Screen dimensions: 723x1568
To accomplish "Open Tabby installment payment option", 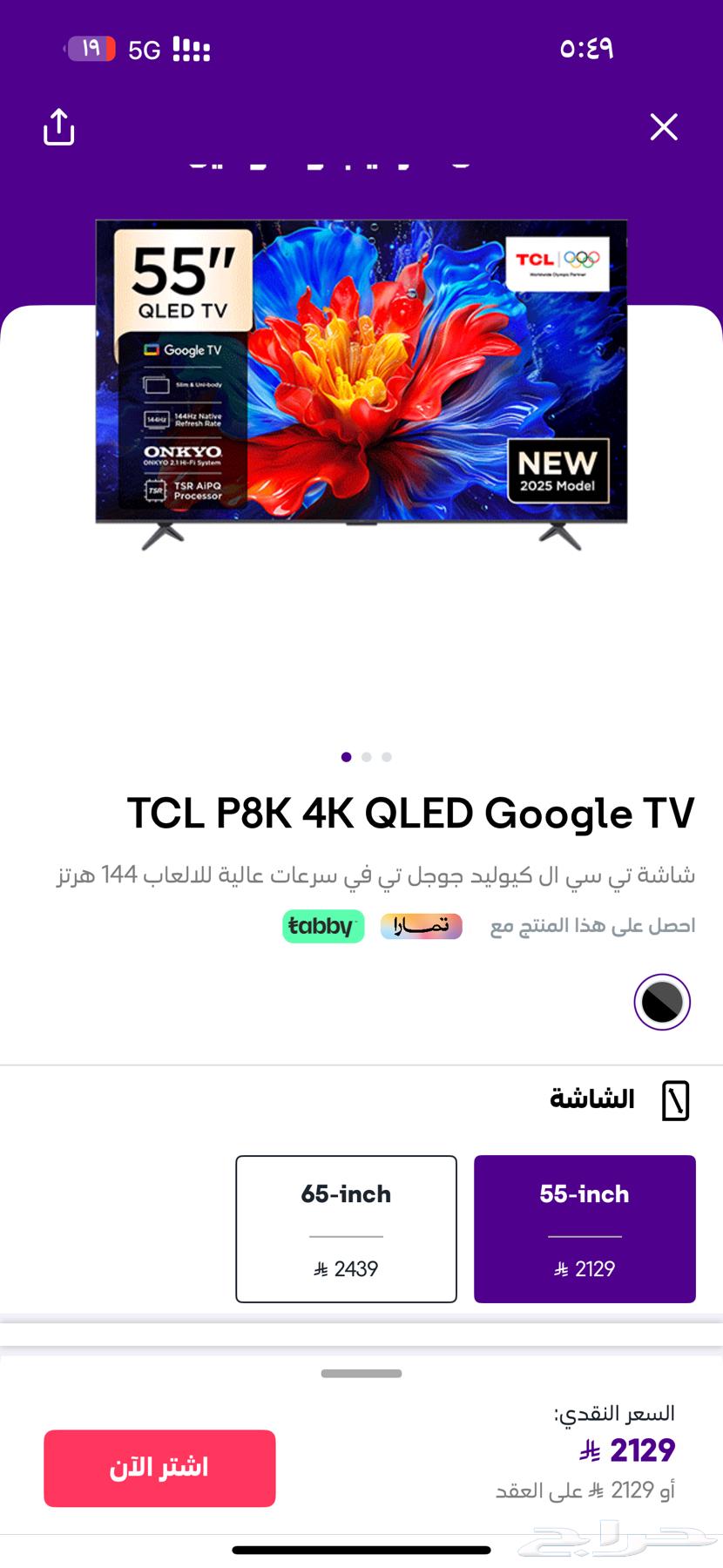I will (x=322, y=926).
